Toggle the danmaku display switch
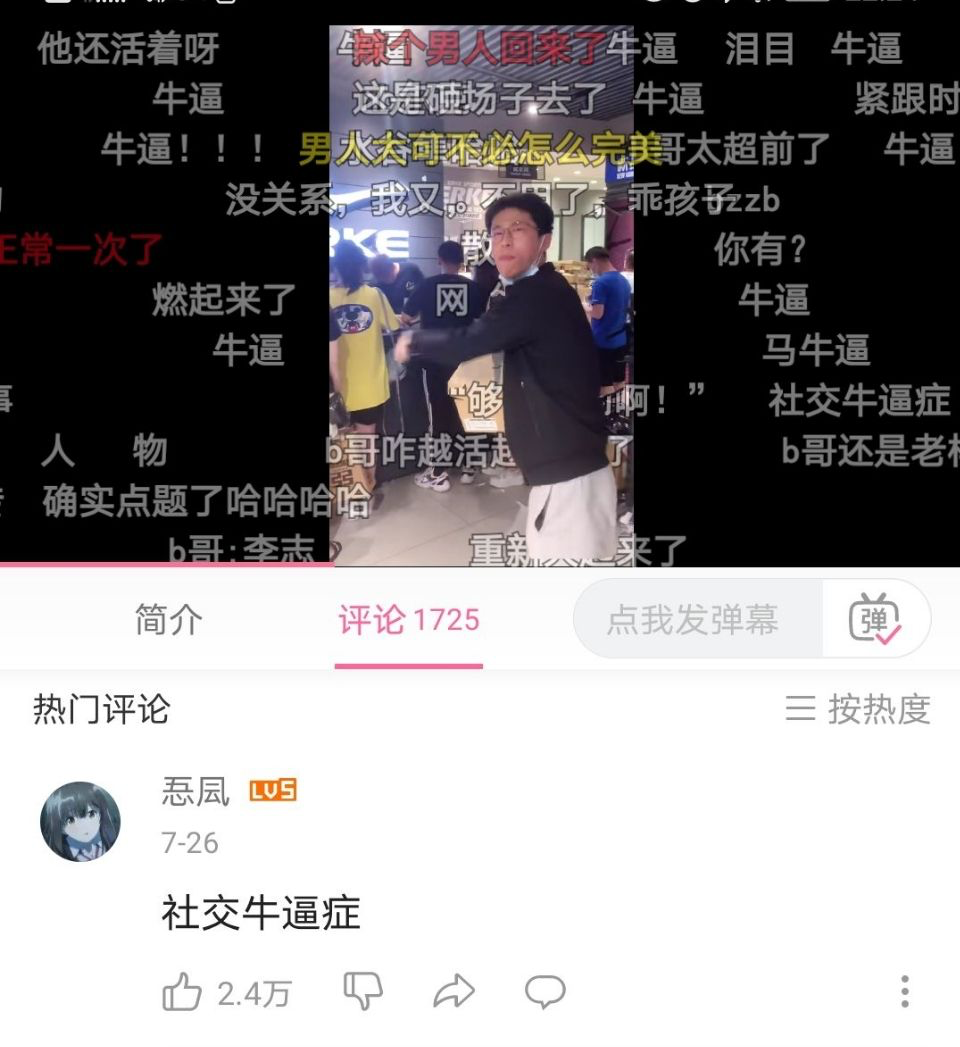960x1047 pixels. [875, 620]
